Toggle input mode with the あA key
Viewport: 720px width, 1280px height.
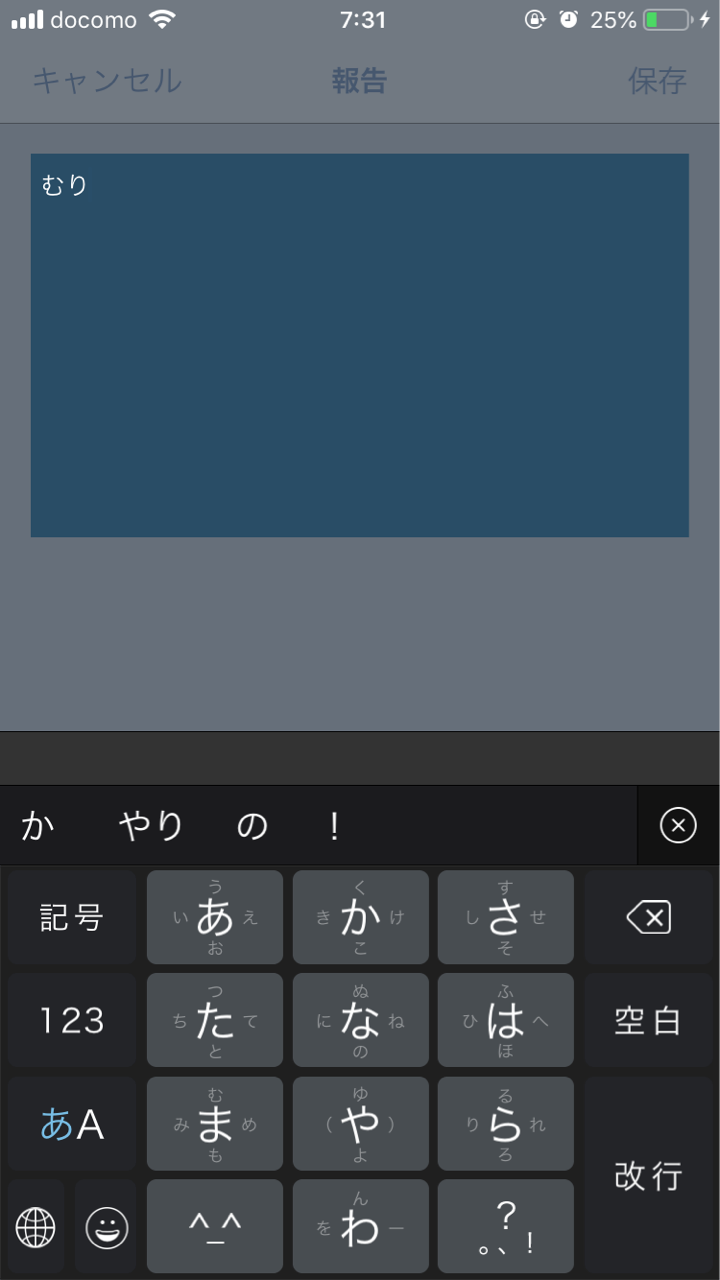click(72, 1125)
